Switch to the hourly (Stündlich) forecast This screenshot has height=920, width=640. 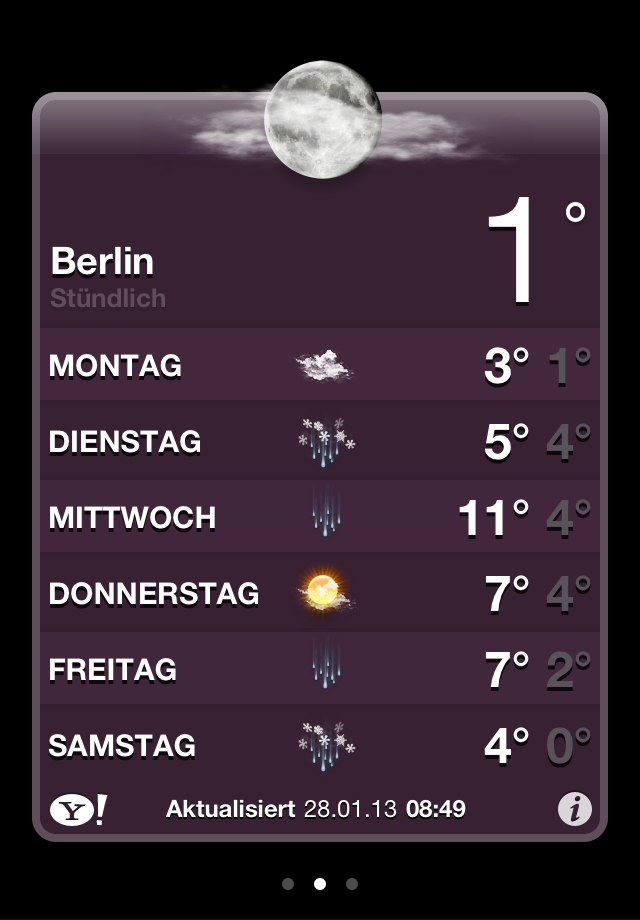tap(108, 298)
